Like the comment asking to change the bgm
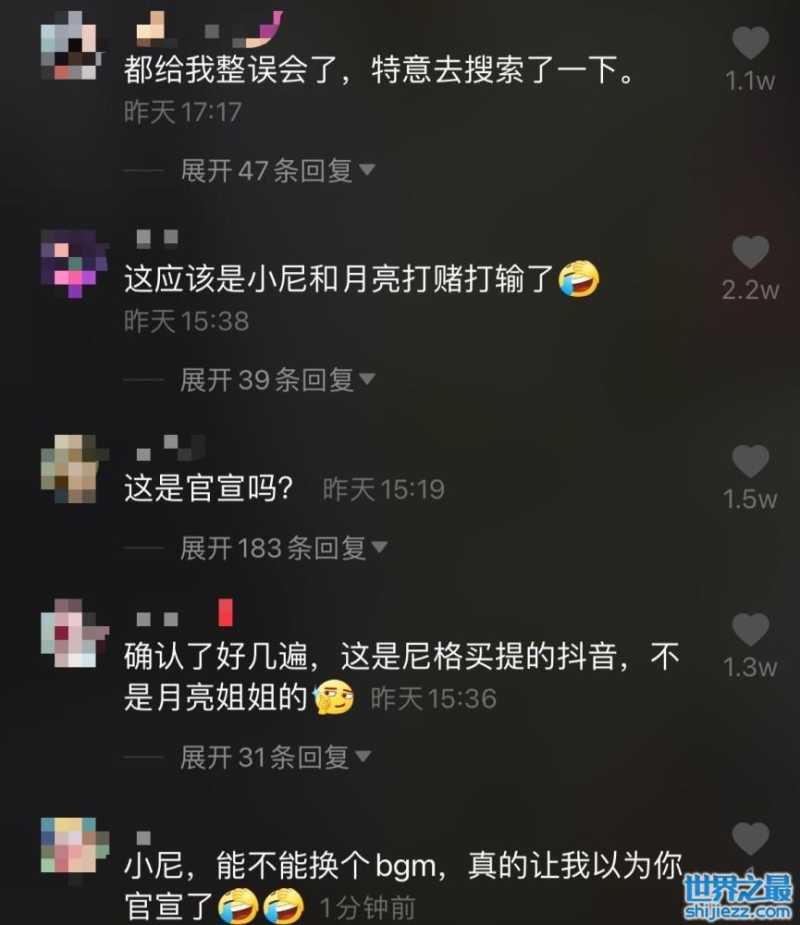Screen dimensions: 800x925 tap(750, 838)
